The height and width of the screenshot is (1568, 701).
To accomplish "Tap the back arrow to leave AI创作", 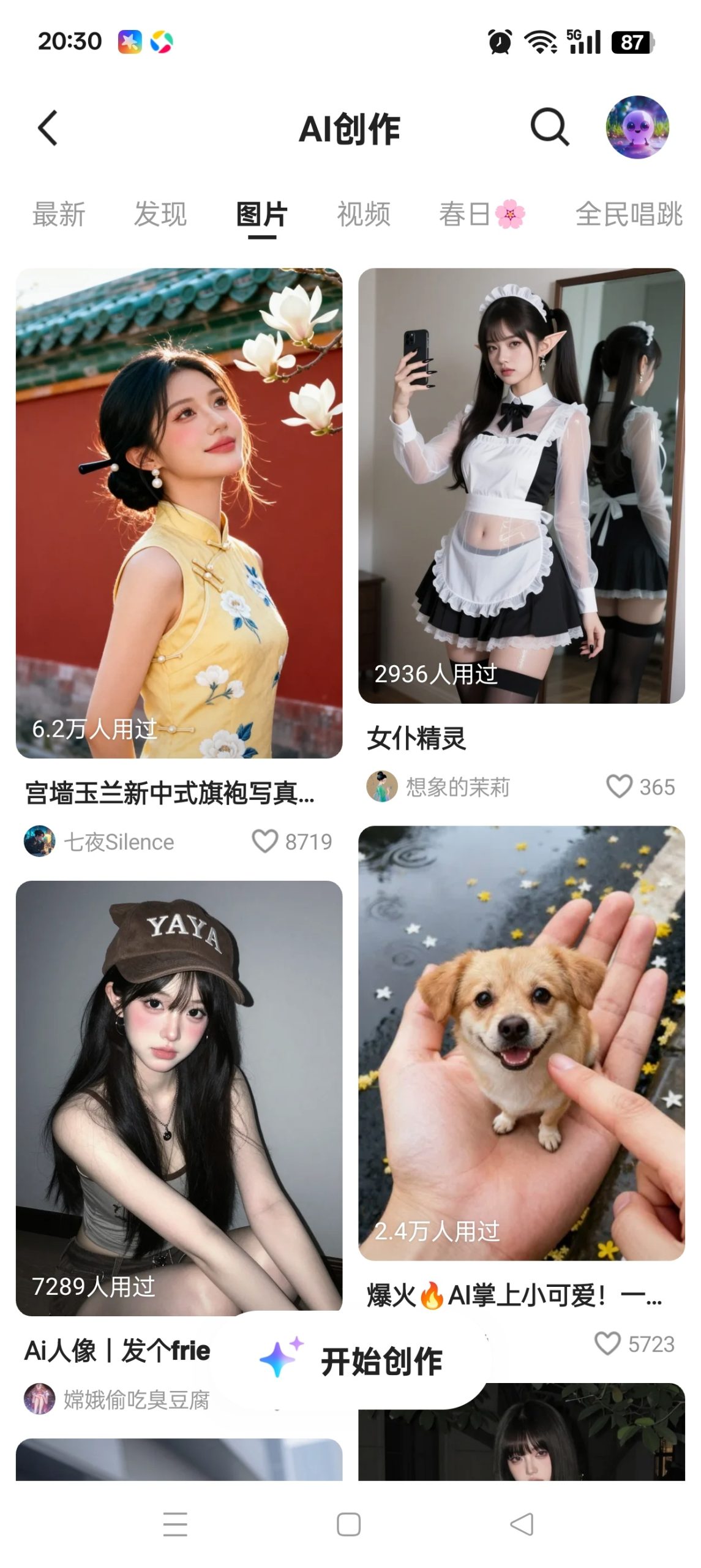I will pos(48,129).
